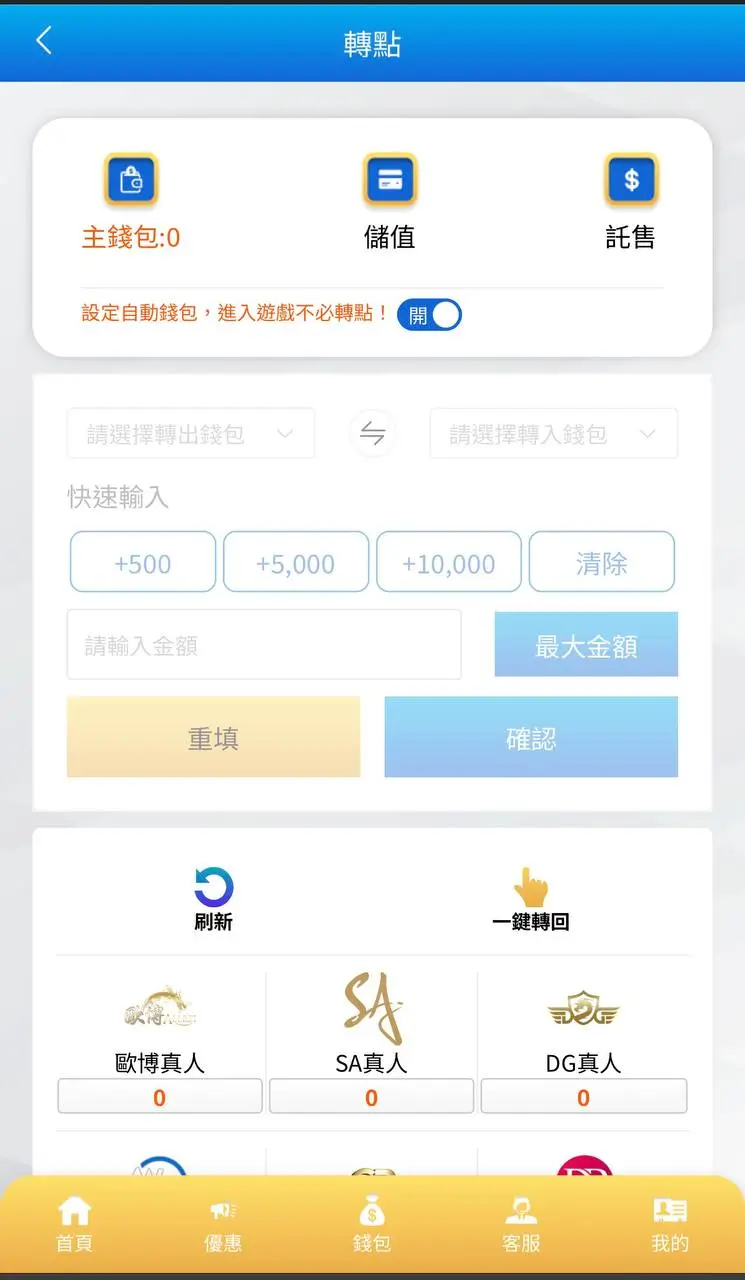Disable the automatic wallet toggle

point(430,314)
